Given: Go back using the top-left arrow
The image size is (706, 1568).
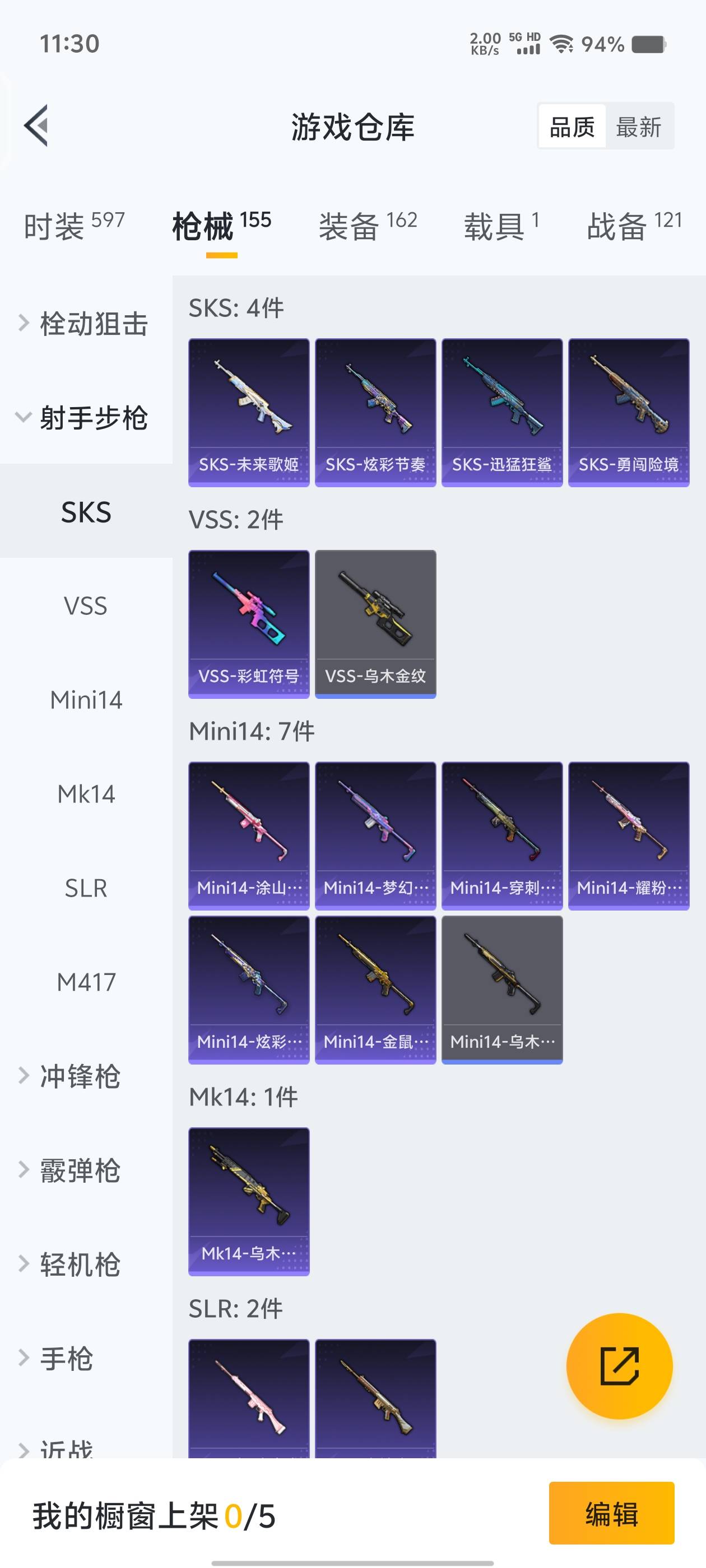Looking at the screenshot, I should [36, 126].
